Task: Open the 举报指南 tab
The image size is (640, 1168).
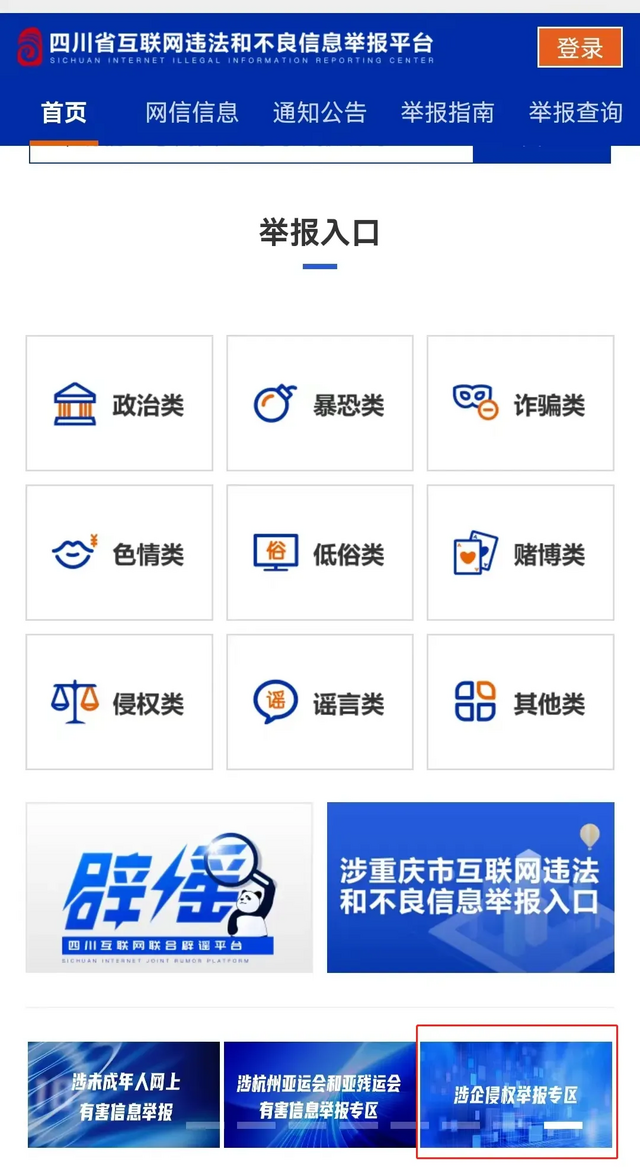Action: coord(447,112)
